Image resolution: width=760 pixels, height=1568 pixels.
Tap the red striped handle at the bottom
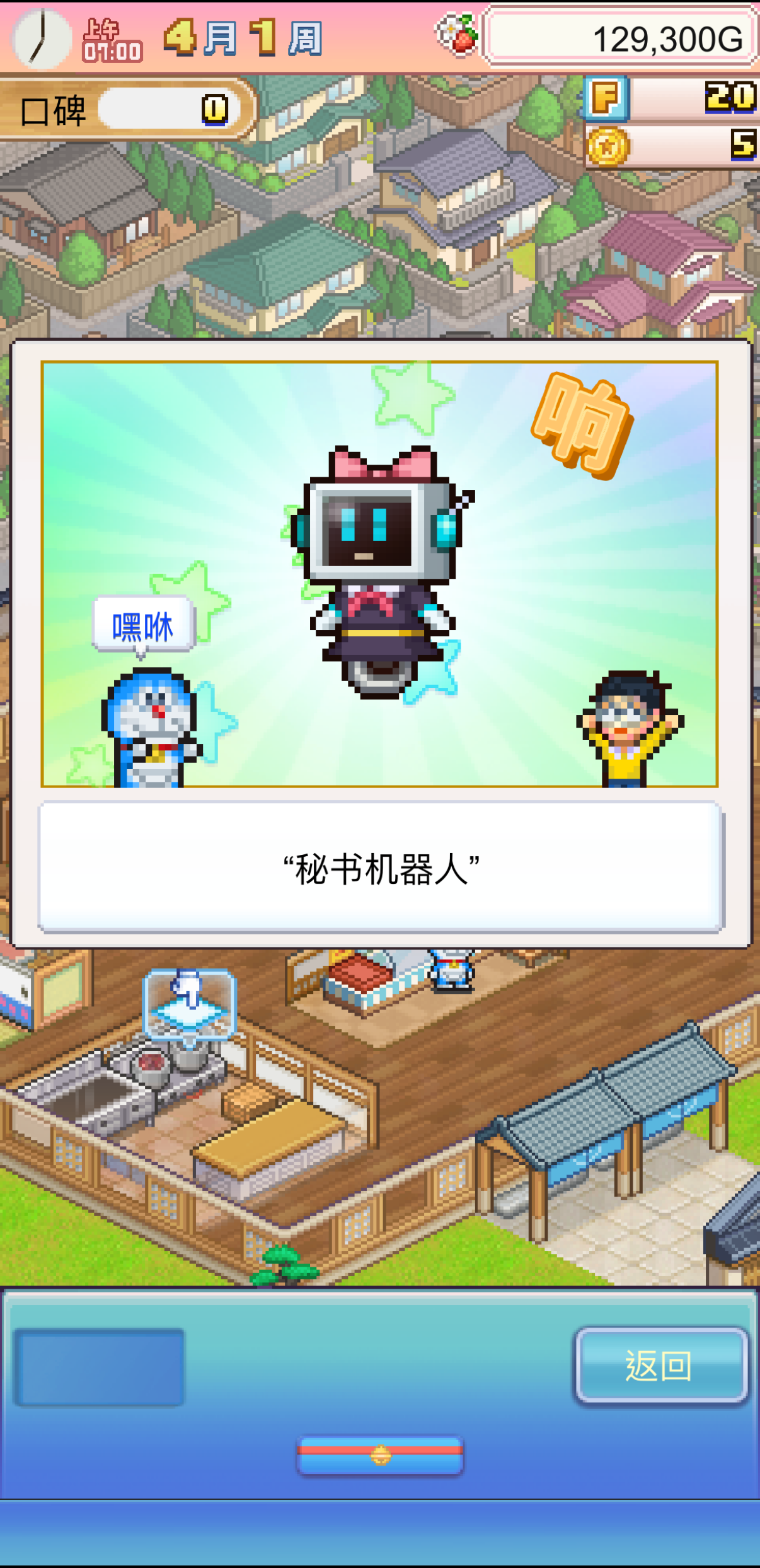(380, 1455)
